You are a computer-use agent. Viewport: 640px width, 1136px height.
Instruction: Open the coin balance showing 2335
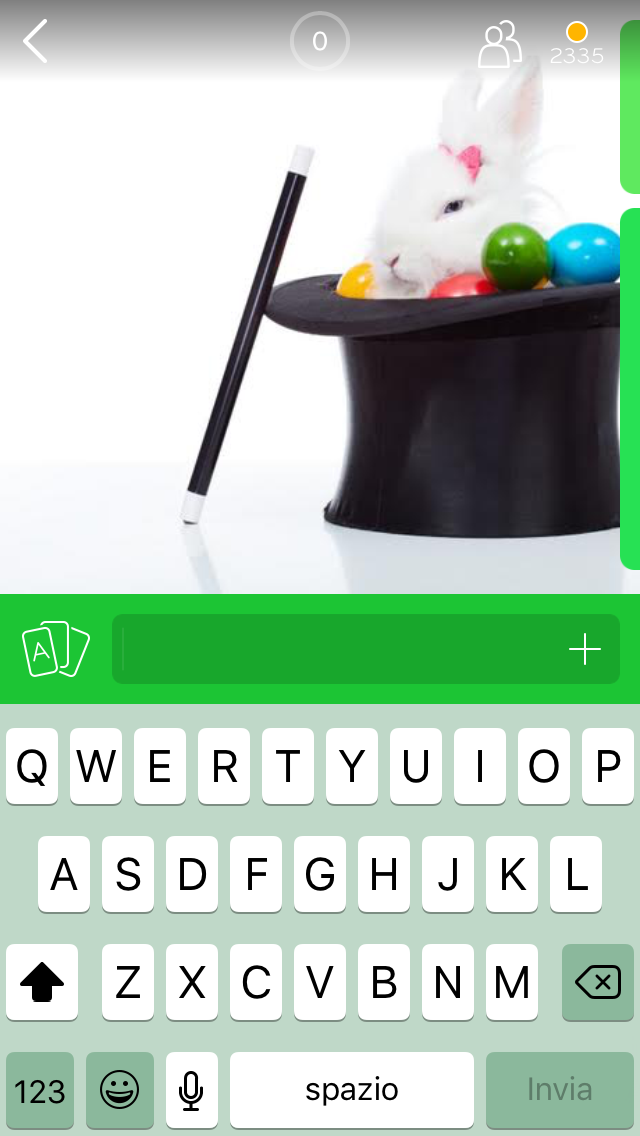pyautogui.click(x=577, y=44)
